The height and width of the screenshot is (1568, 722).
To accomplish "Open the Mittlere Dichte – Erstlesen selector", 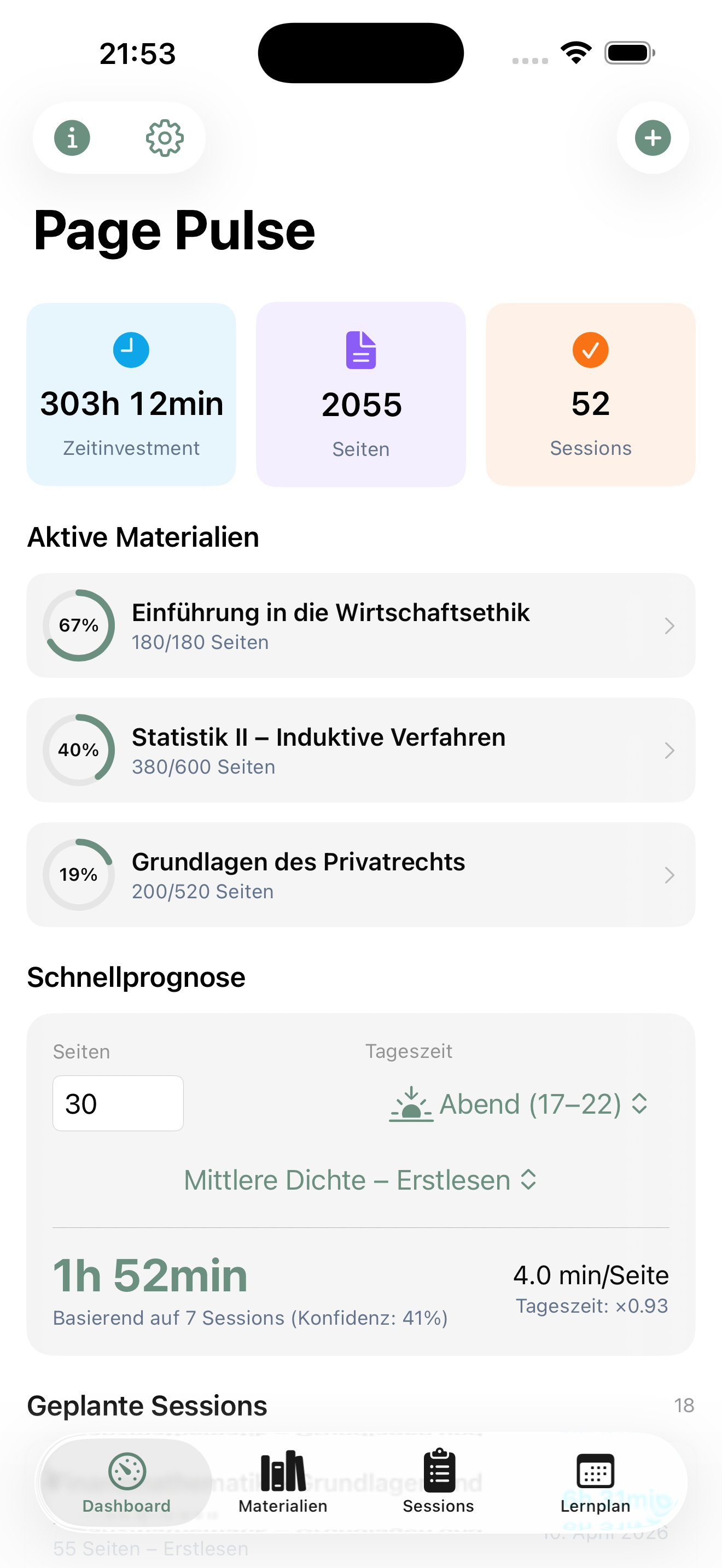I will coord(360,1180).
